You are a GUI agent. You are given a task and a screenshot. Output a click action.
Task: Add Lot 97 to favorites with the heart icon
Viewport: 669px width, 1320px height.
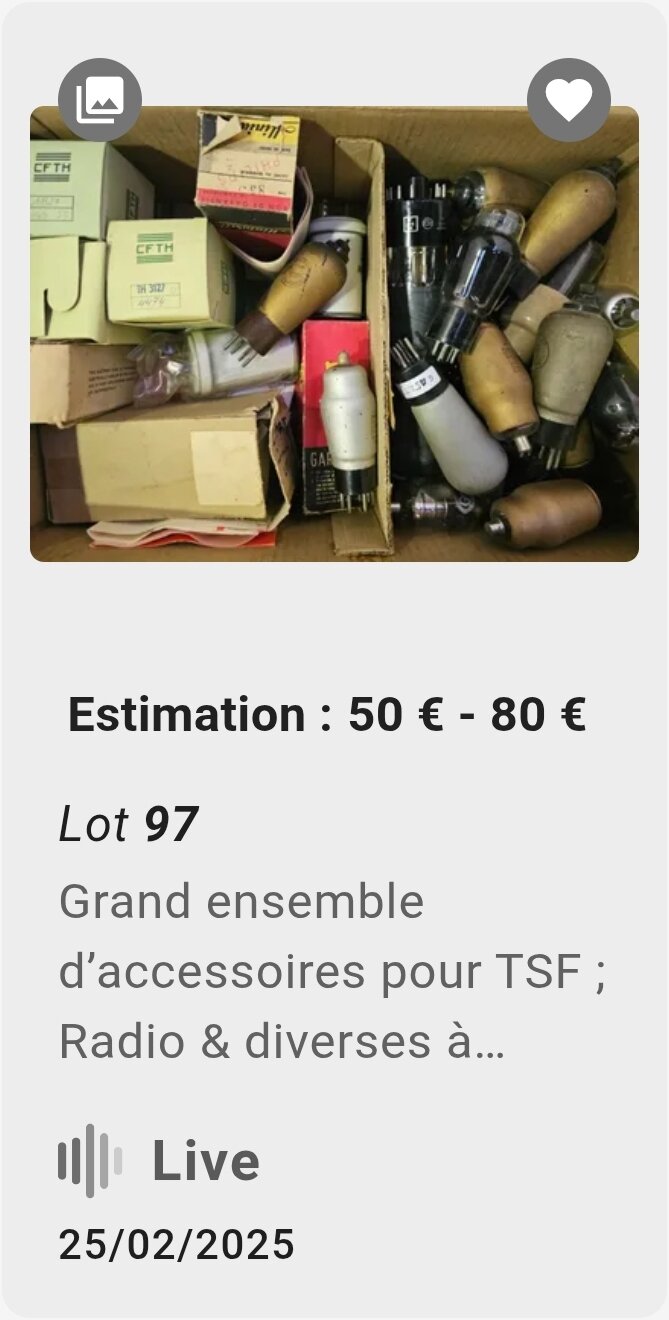[x=568, y=100]
